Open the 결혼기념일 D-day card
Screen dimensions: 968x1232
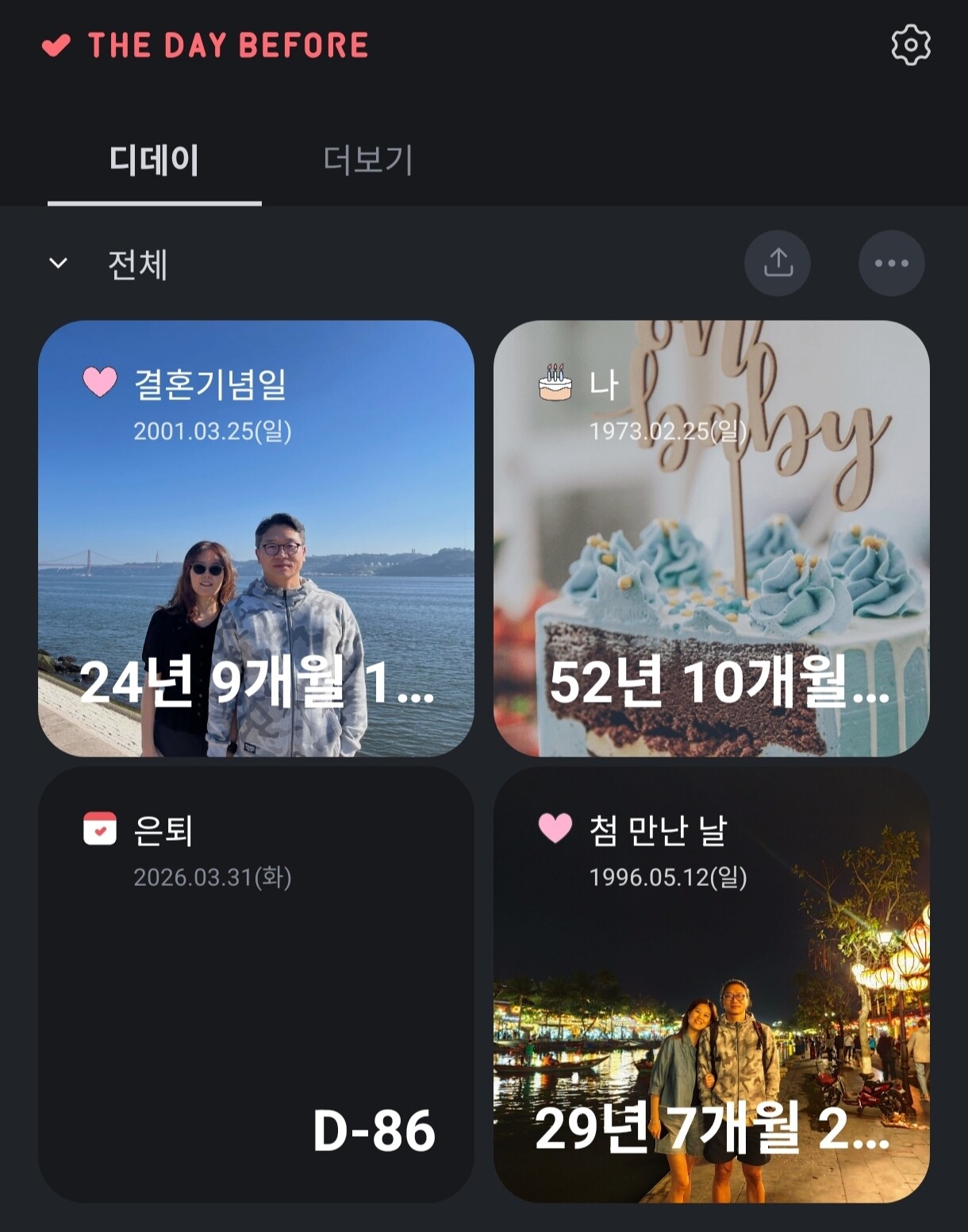point(255,538)
